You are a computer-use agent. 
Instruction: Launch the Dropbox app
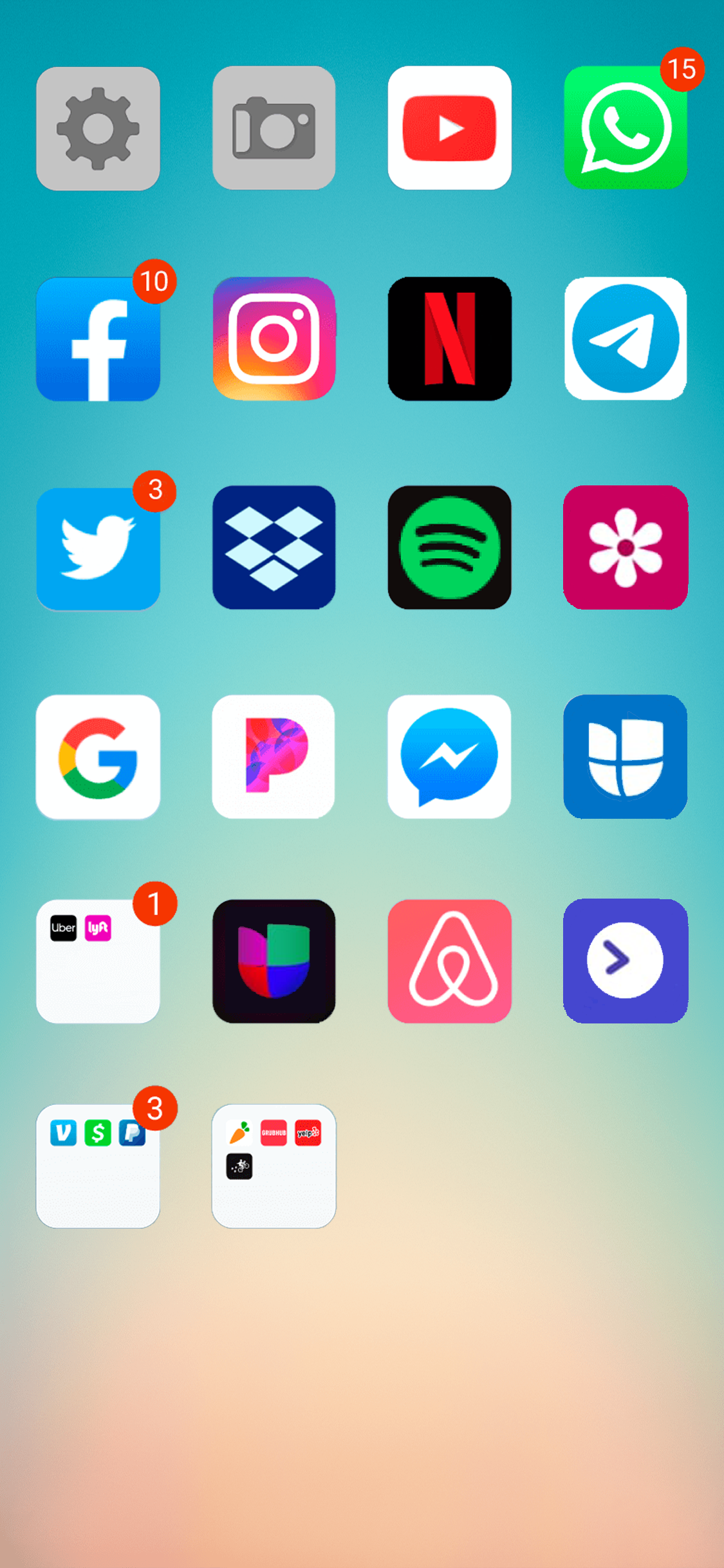tap(274, 548)
